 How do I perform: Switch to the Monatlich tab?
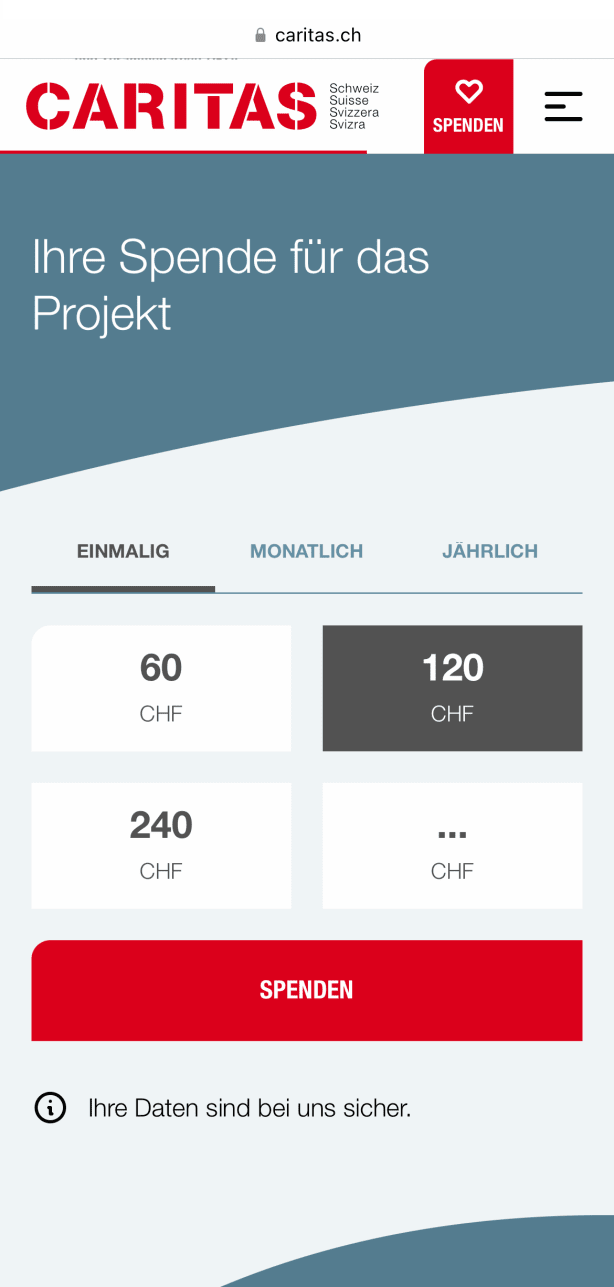(x=306, y=551)
